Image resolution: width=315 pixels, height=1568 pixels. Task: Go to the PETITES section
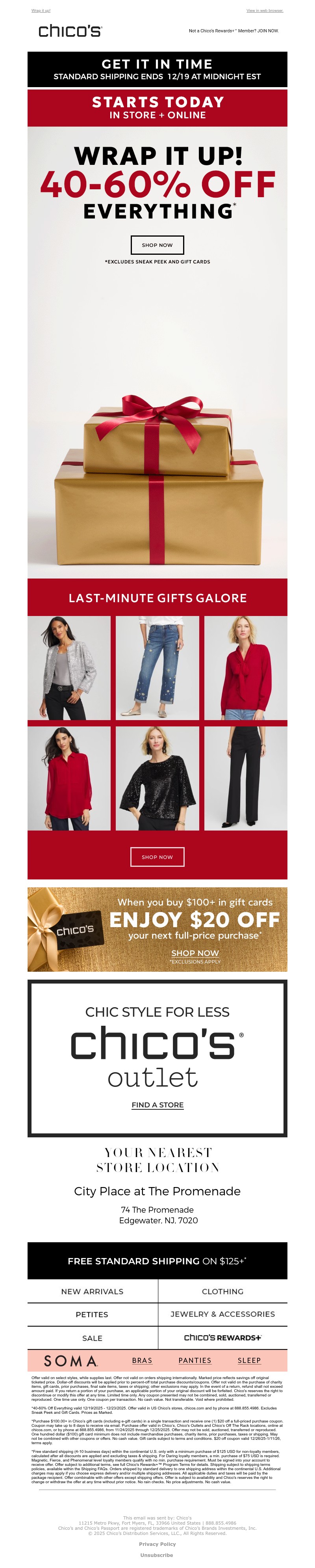(x=92, y=1314)
